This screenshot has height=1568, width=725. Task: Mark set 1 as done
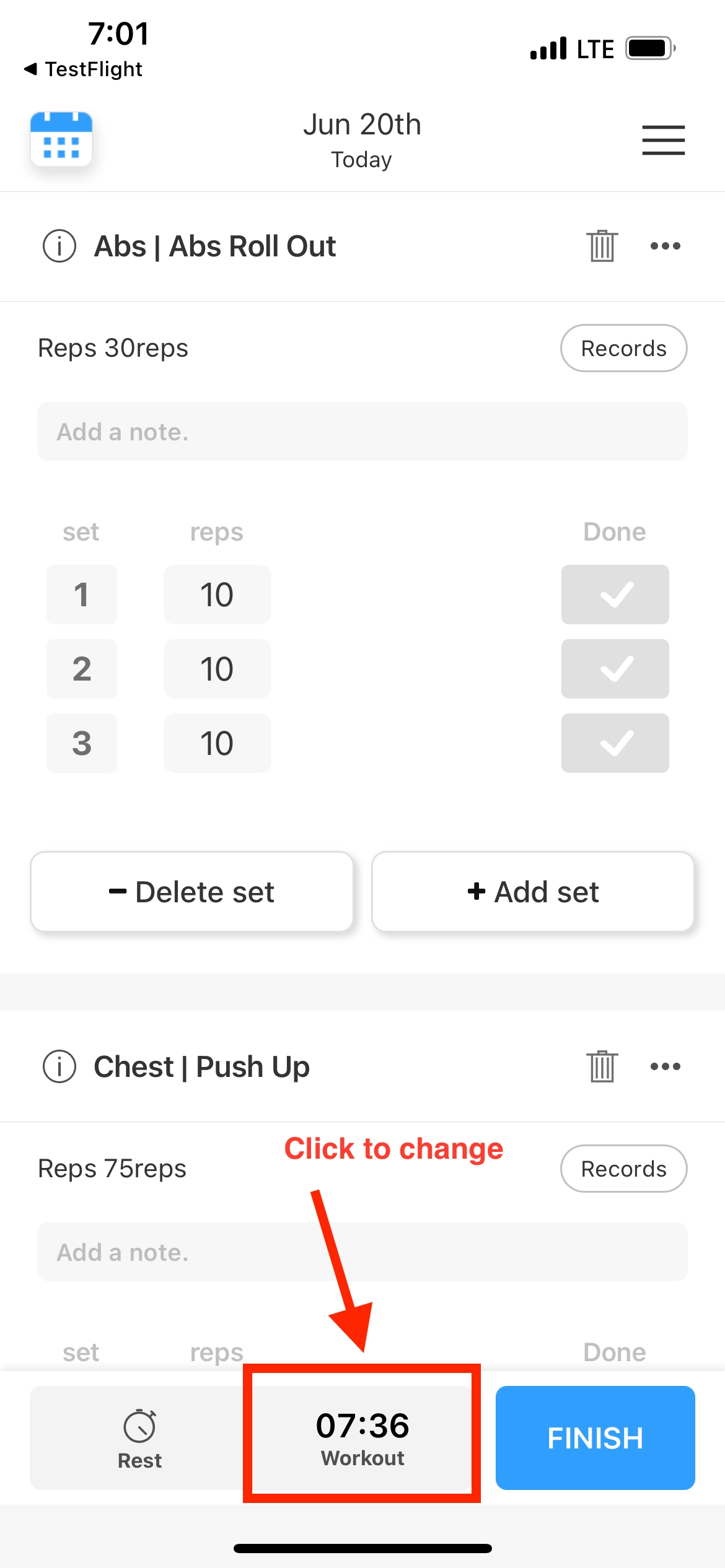pyautogui.click(x=615, y=595)
